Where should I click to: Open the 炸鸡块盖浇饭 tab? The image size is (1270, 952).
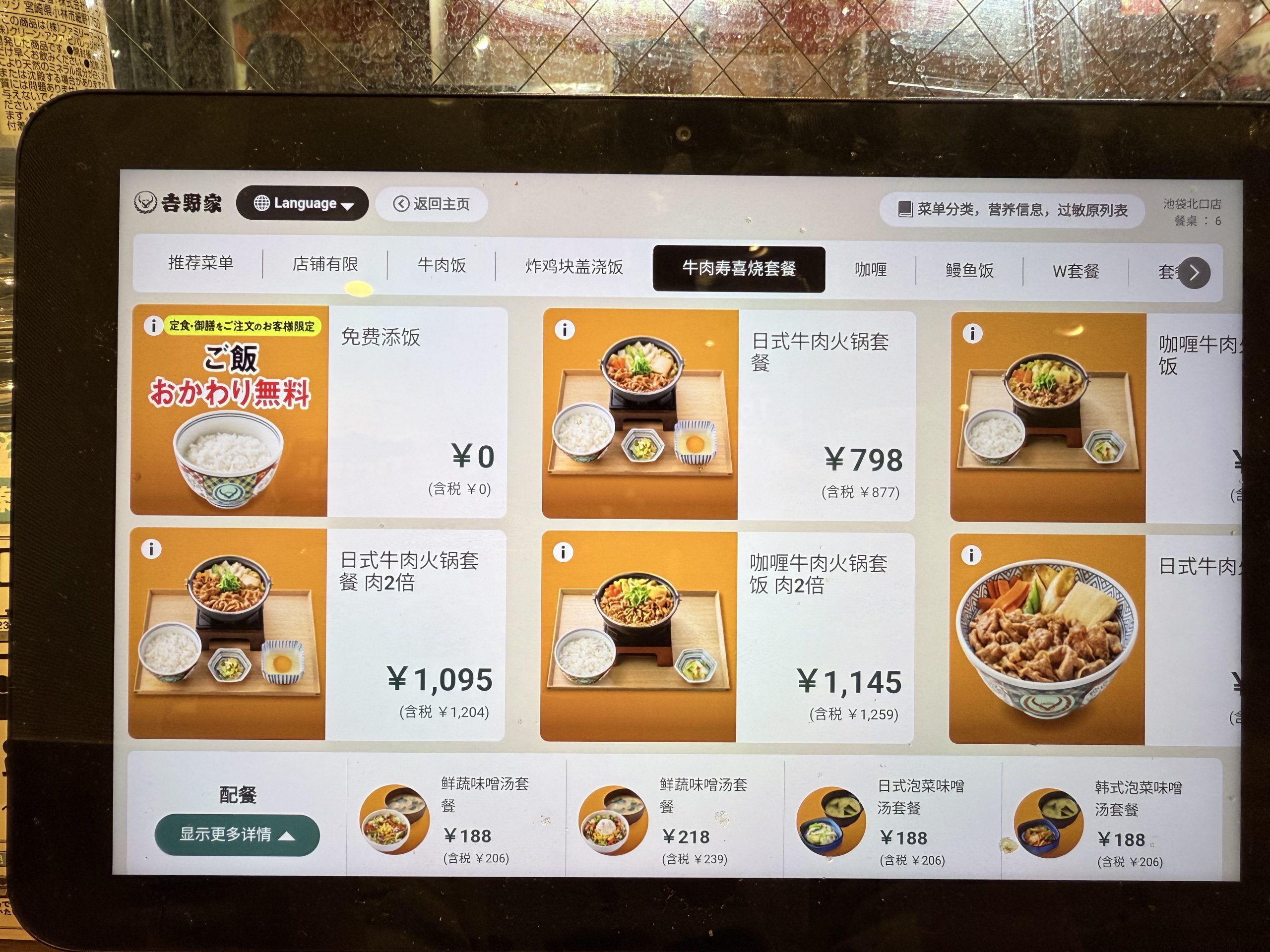point(574,267)
